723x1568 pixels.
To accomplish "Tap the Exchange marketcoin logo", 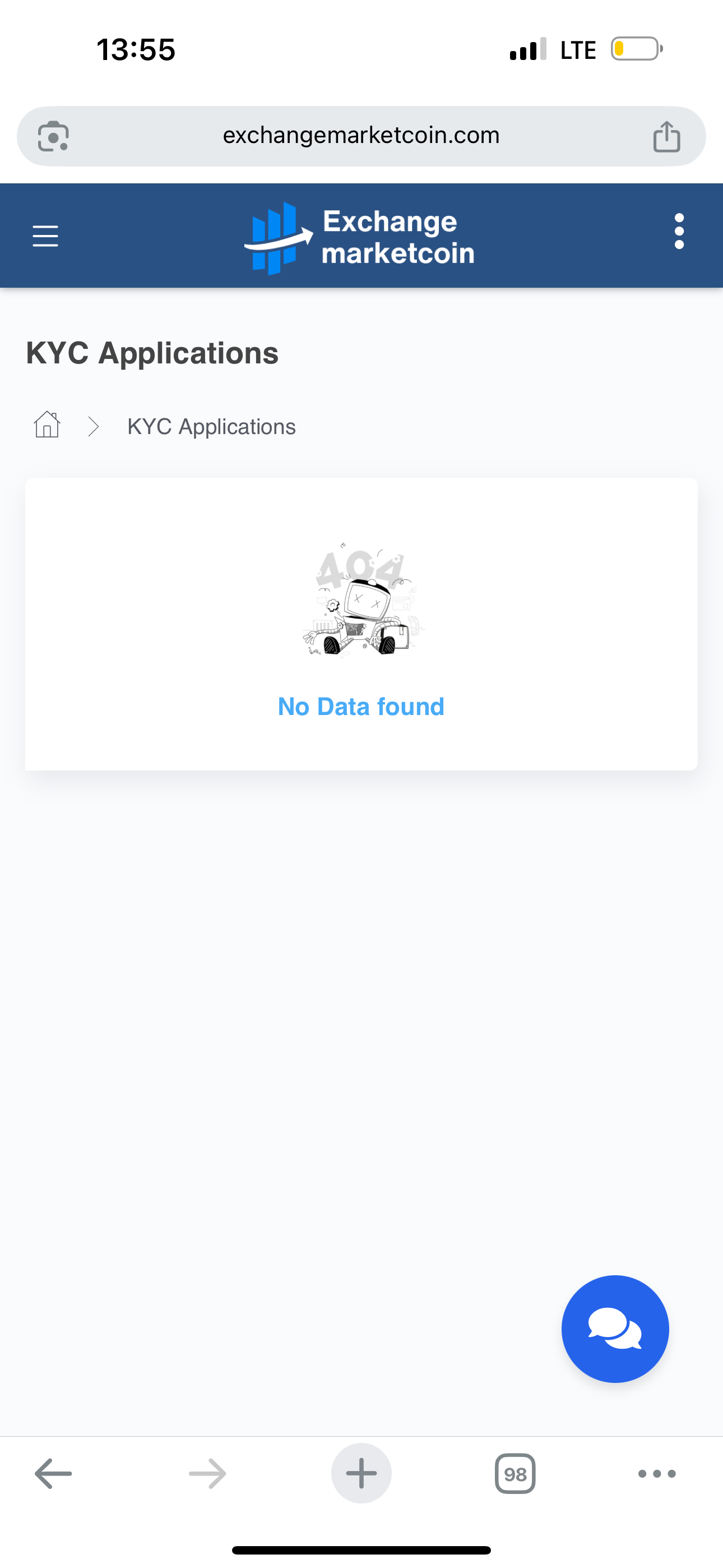I will pos(360,237).
